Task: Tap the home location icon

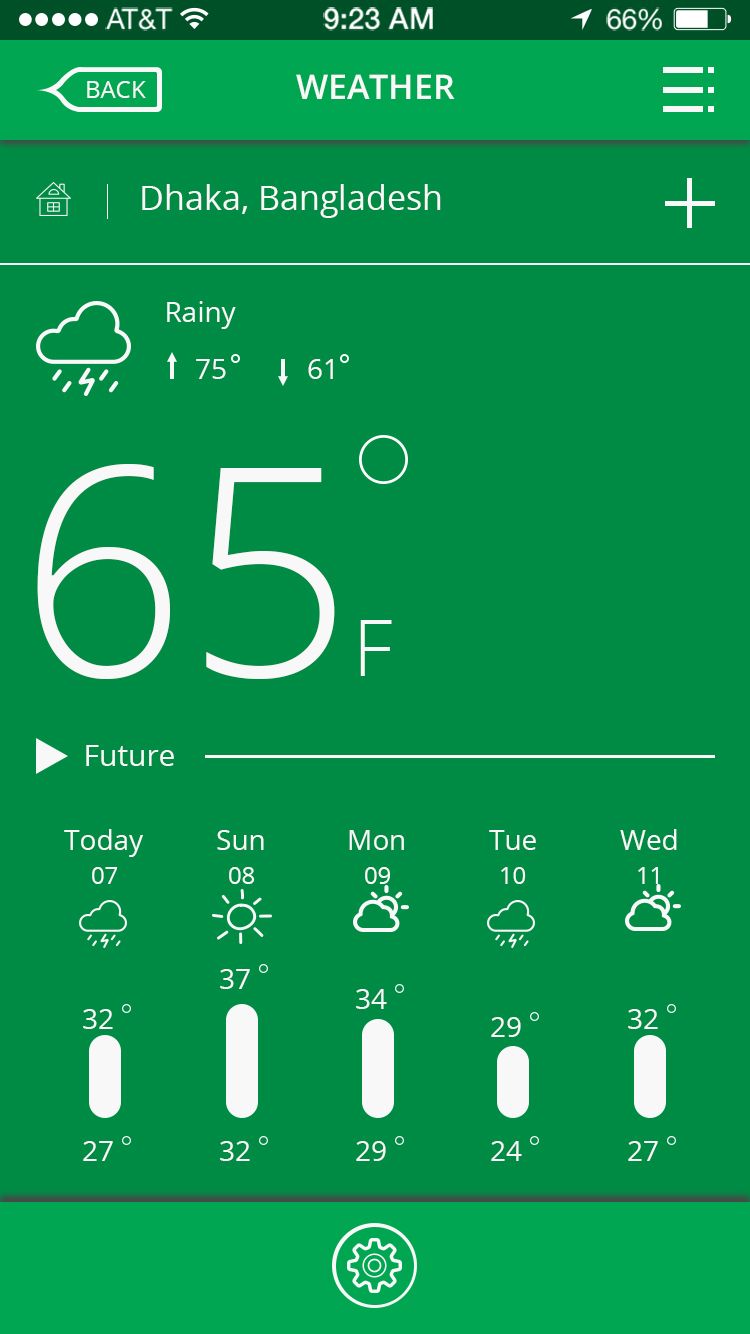Action: 53,199
